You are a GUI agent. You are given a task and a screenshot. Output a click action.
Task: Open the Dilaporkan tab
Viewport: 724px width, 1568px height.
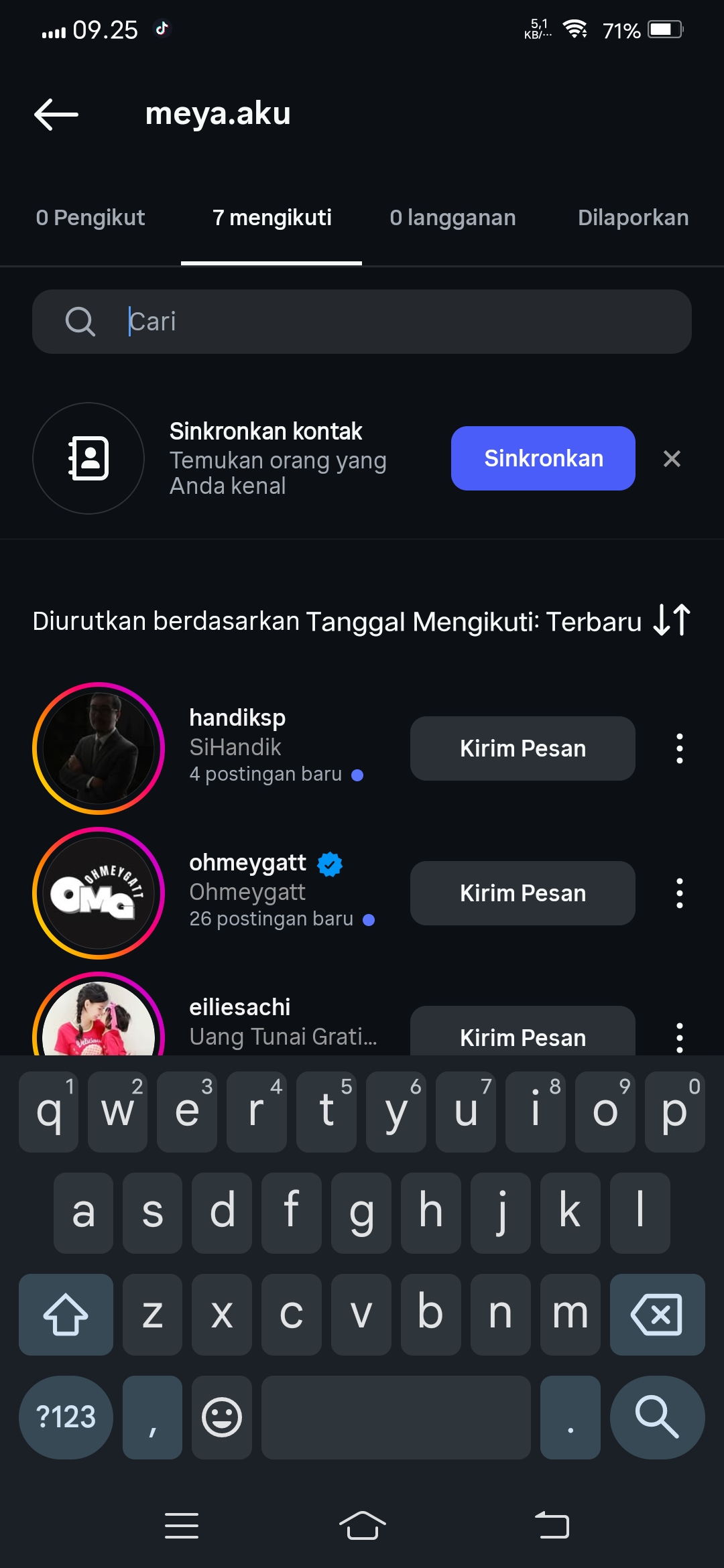pos(633,218)
